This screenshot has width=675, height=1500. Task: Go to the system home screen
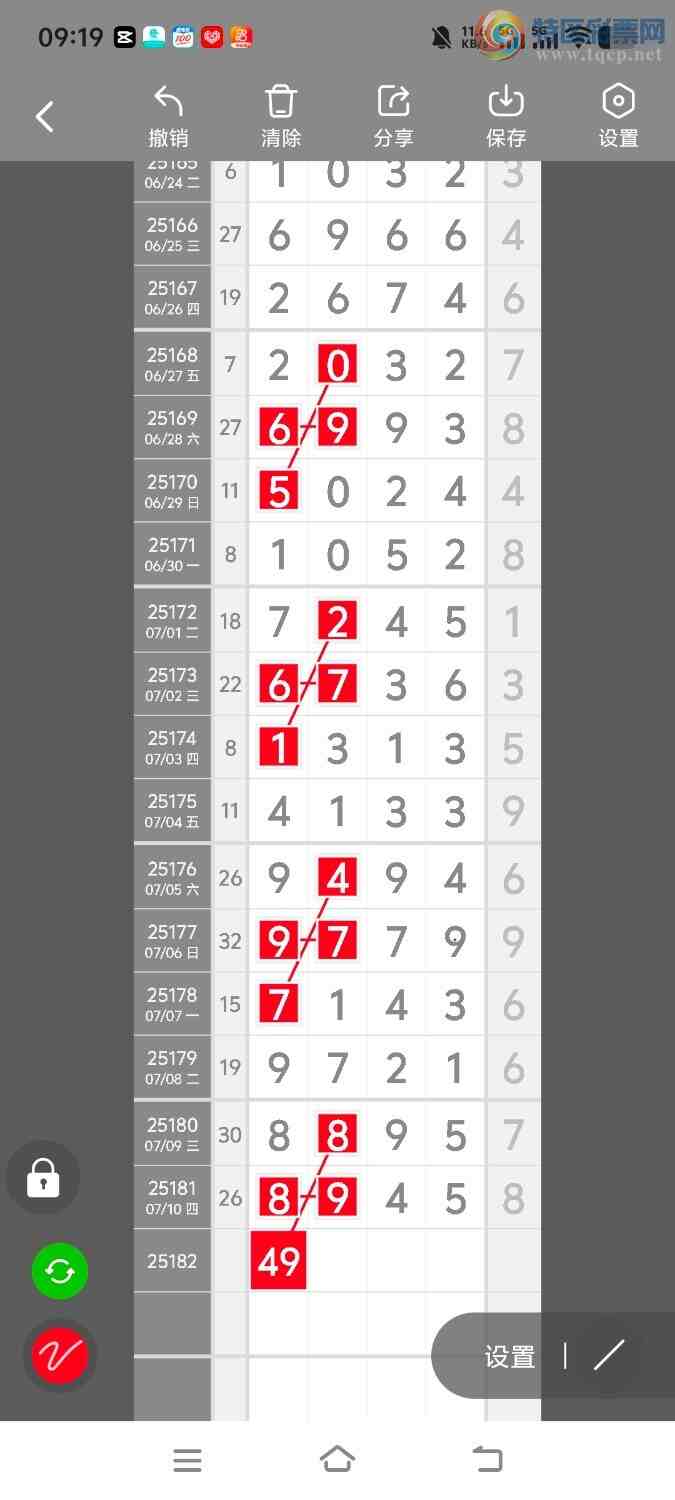(337, 1460)
